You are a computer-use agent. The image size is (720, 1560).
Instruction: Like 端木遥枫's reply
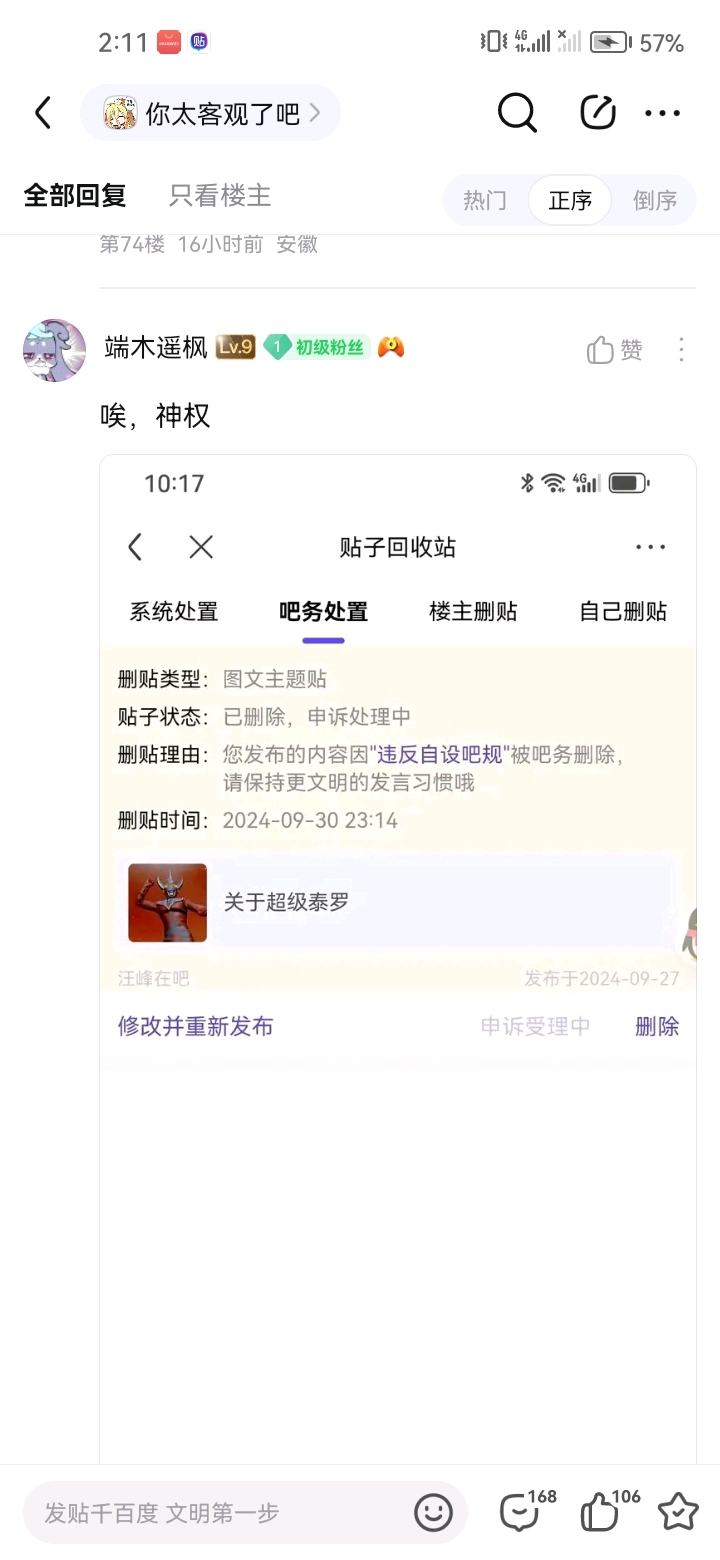click(614, 350)
